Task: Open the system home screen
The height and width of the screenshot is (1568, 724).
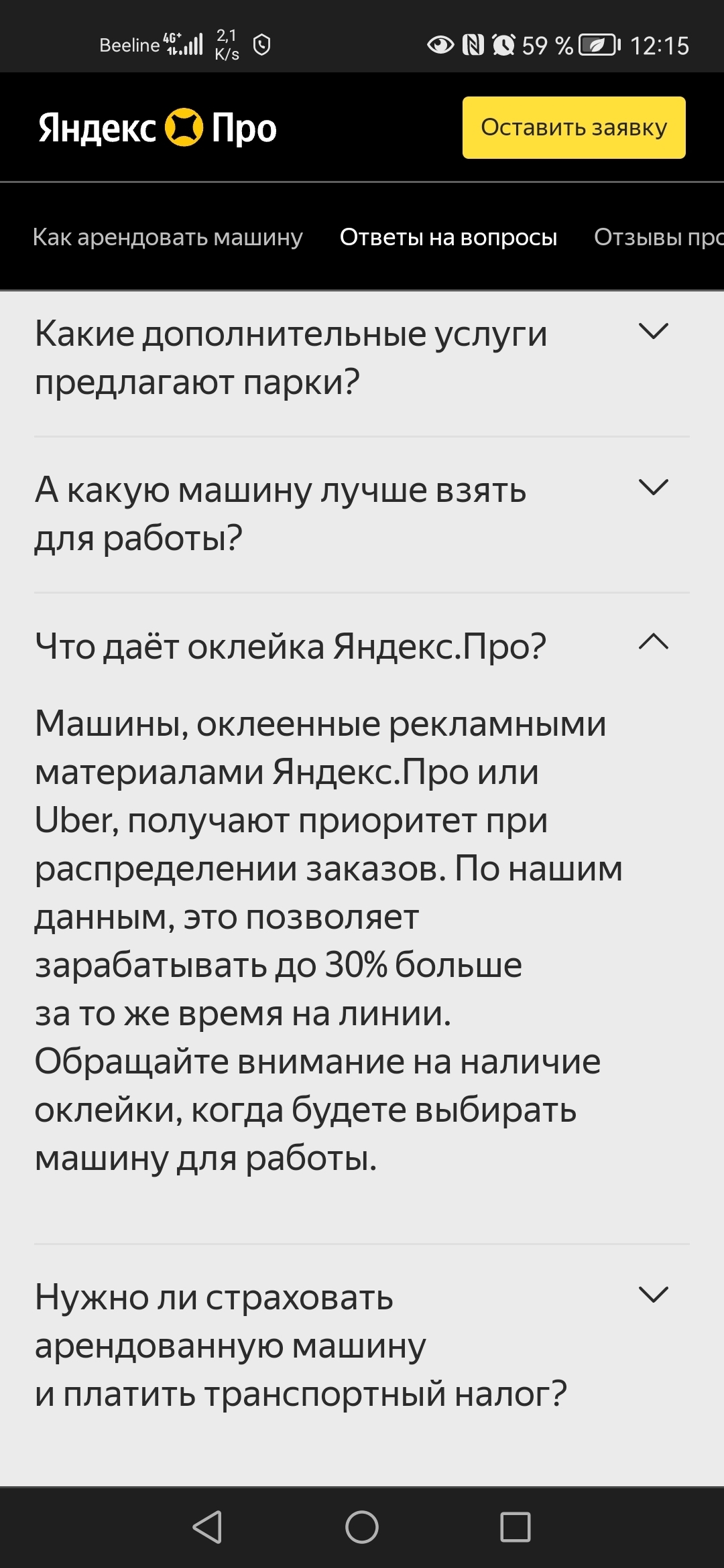Action: [362, 1527]
